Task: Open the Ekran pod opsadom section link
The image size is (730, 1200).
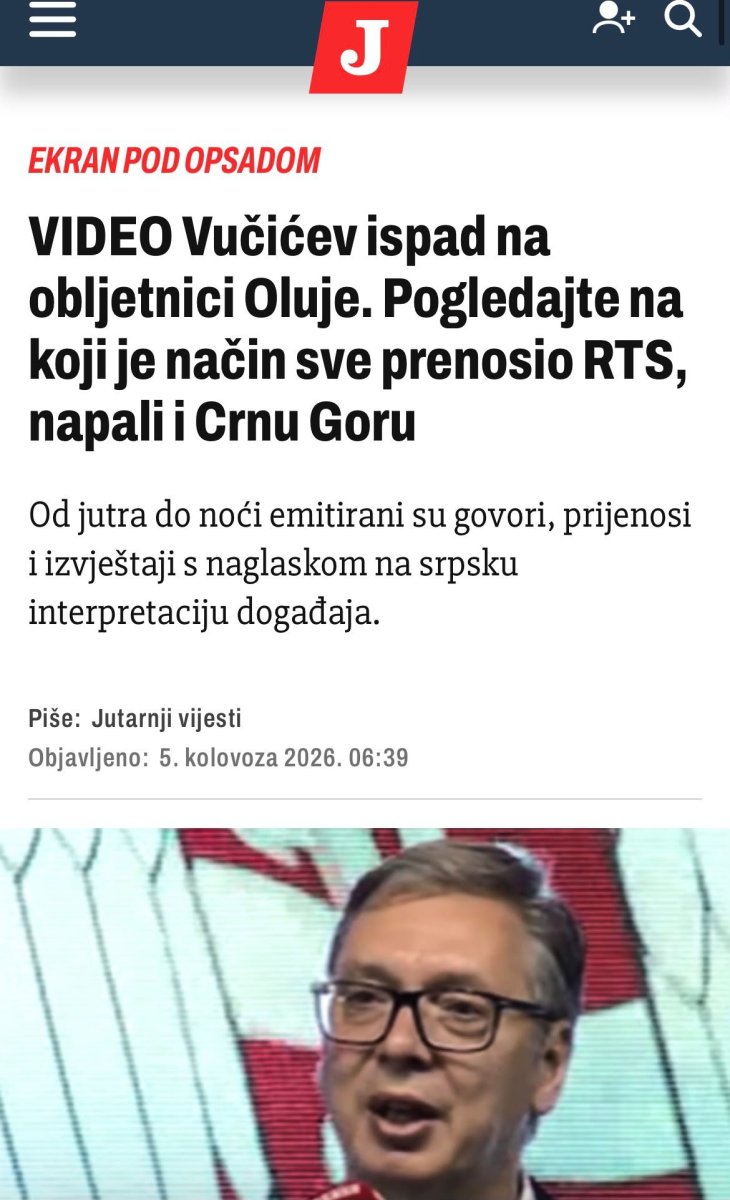Action: (x=174, y=160)
